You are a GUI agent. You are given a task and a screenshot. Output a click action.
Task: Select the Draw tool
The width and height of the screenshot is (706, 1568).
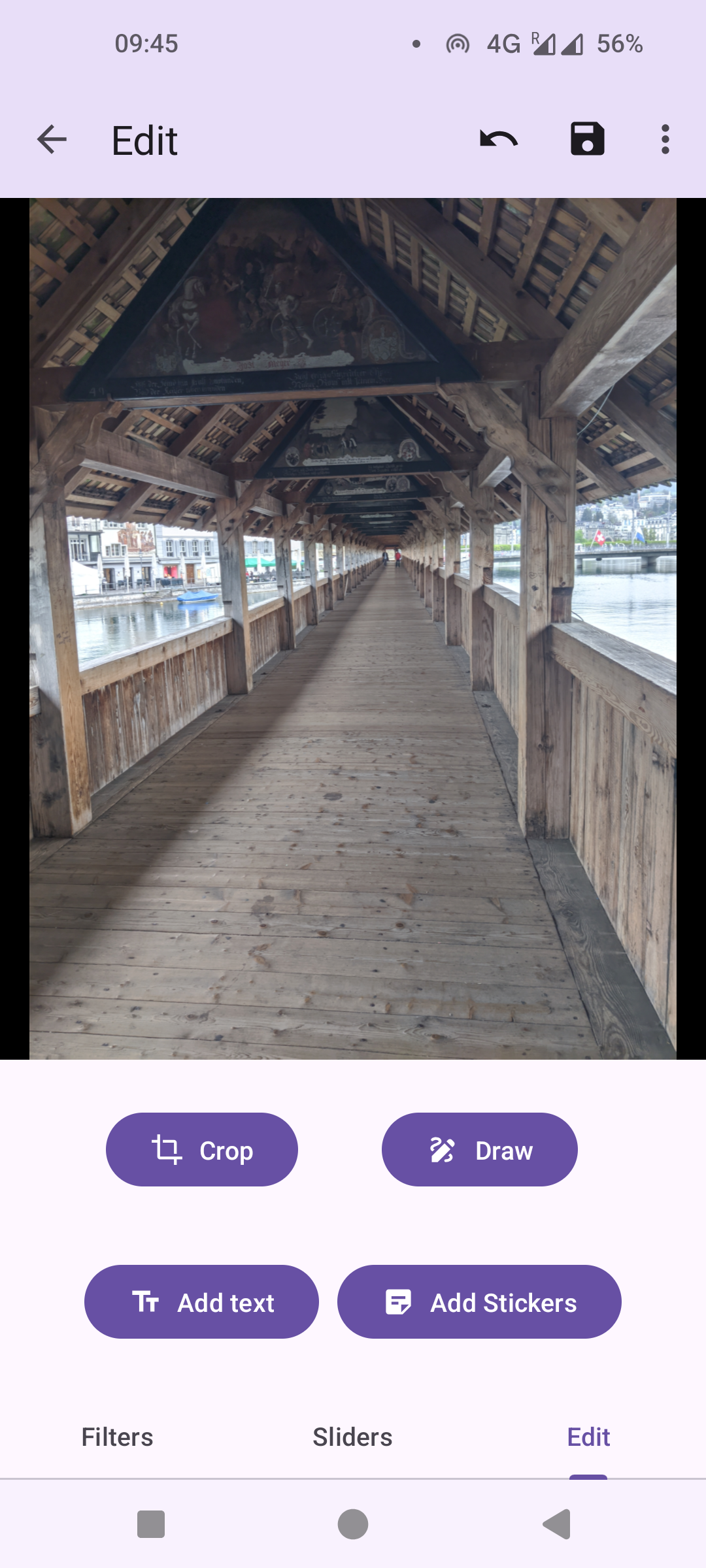point(479,1150)
